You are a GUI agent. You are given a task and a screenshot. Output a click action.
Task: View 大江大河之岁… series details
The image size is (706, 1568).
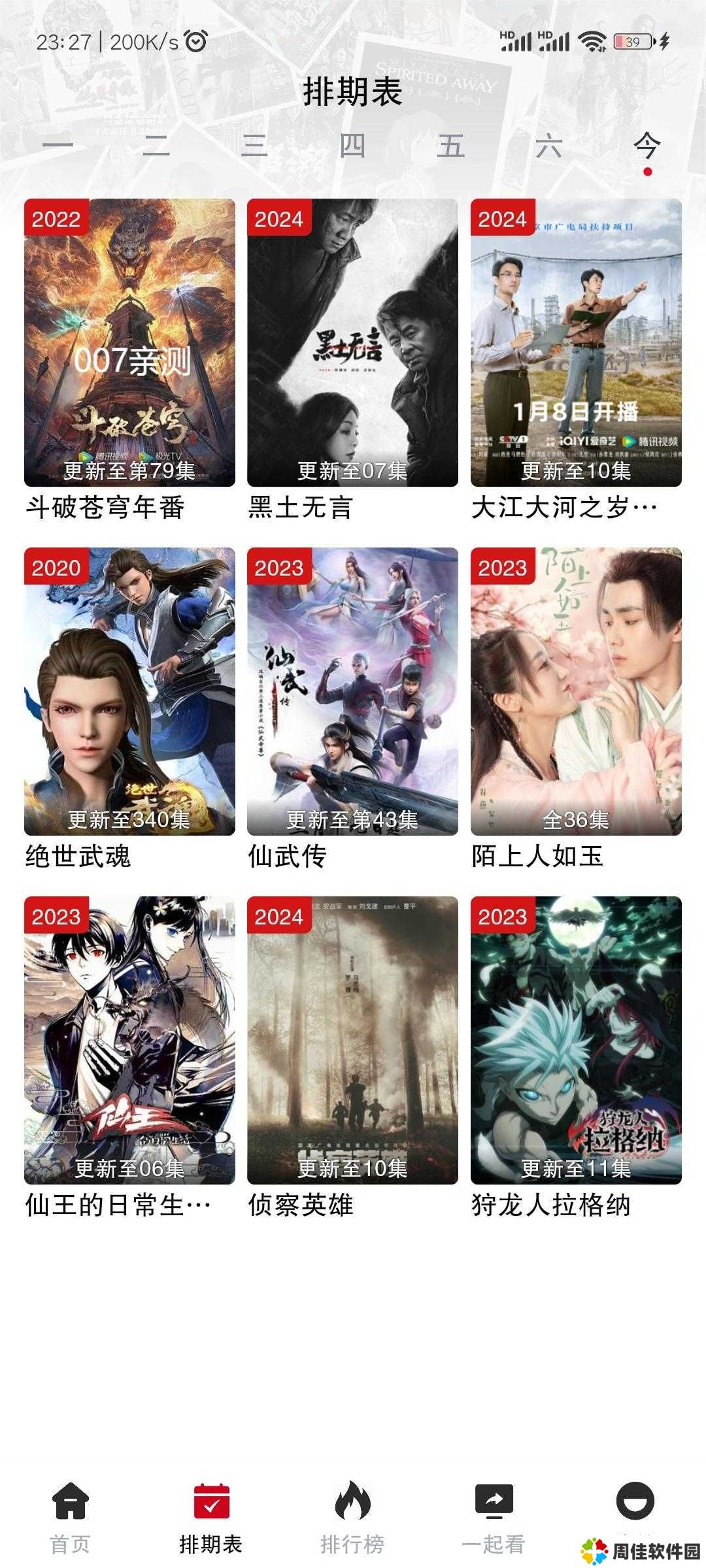coord(576,343)
